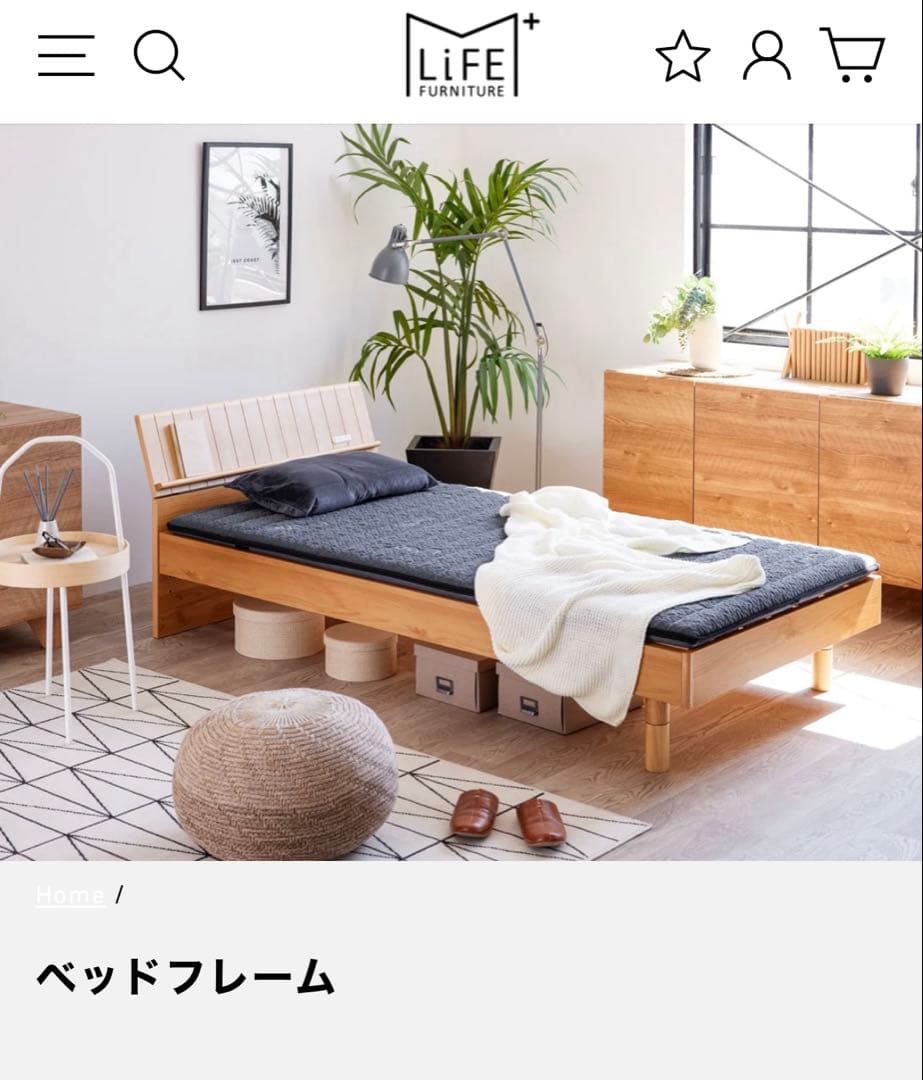
Task: Follow the Home breadcrumb link
Action: click(x=70, y=895)
